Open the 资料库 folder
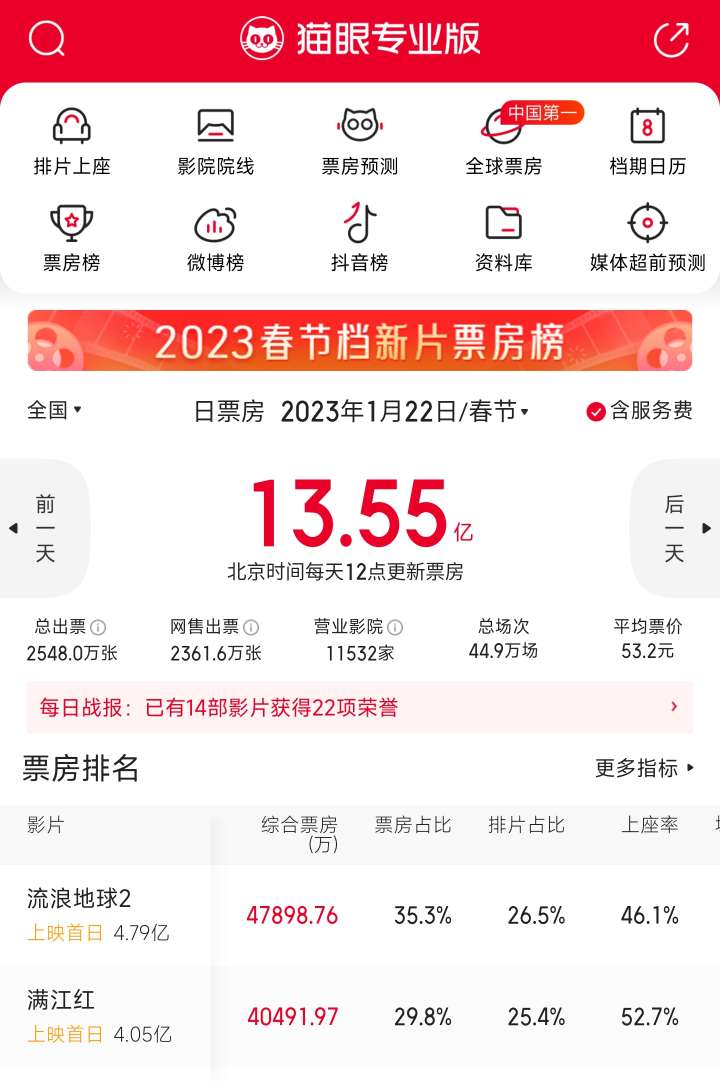Screen dimensions: 720x1081 [x=504, y=238]
